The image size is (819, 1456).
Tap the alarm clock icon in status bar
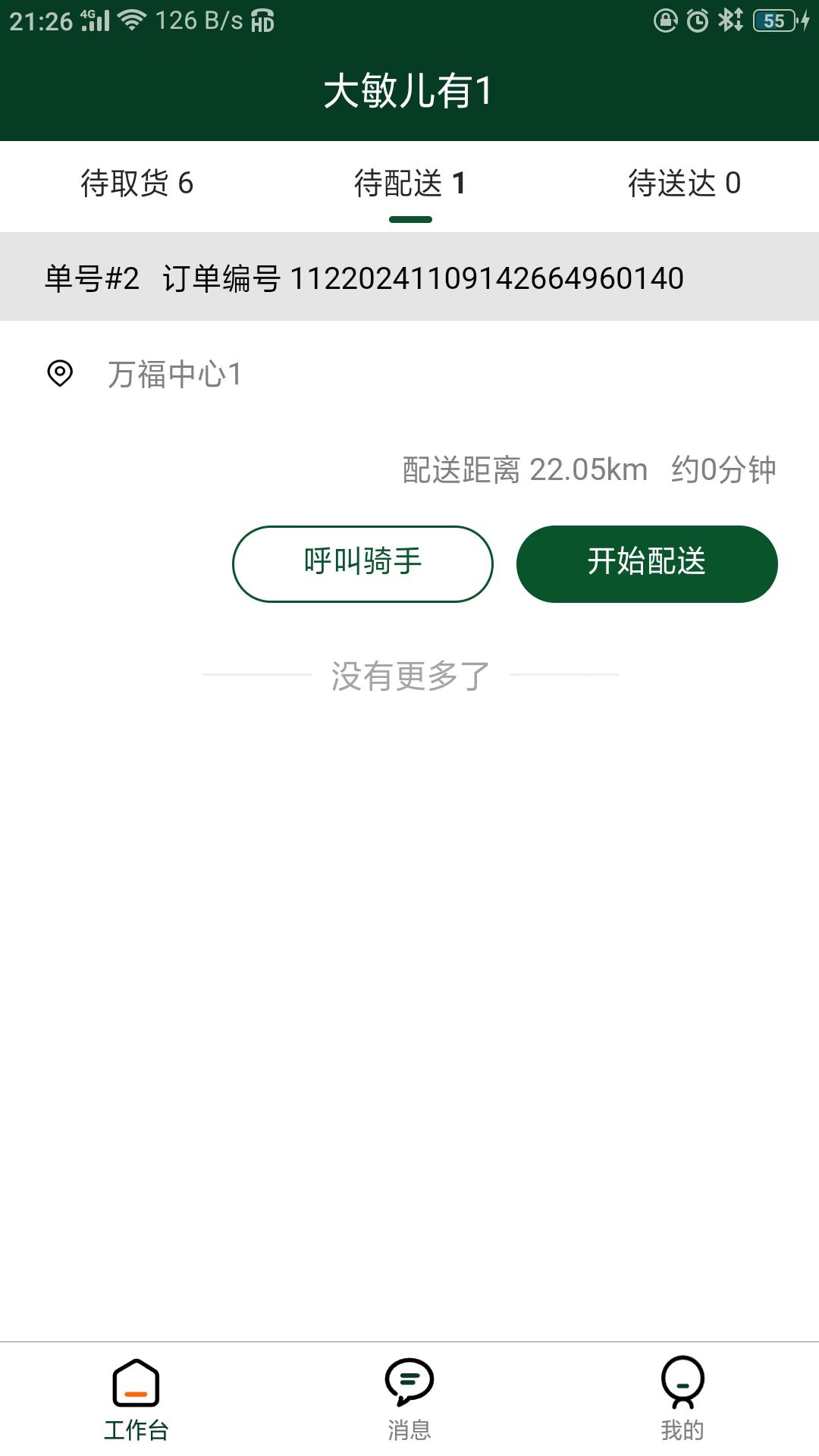tap(698, 20)
